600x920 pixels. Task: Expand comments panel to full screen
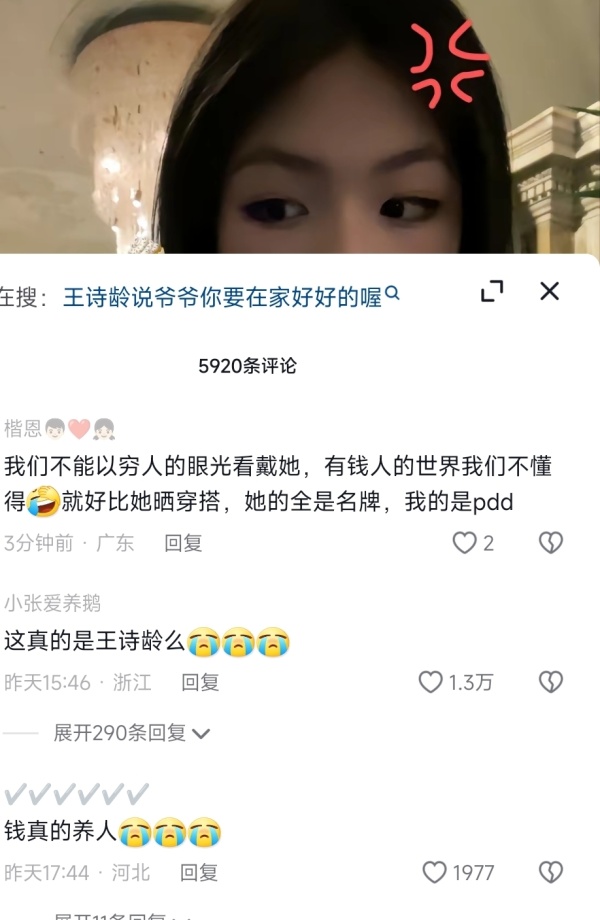click(x=492, y=291)
